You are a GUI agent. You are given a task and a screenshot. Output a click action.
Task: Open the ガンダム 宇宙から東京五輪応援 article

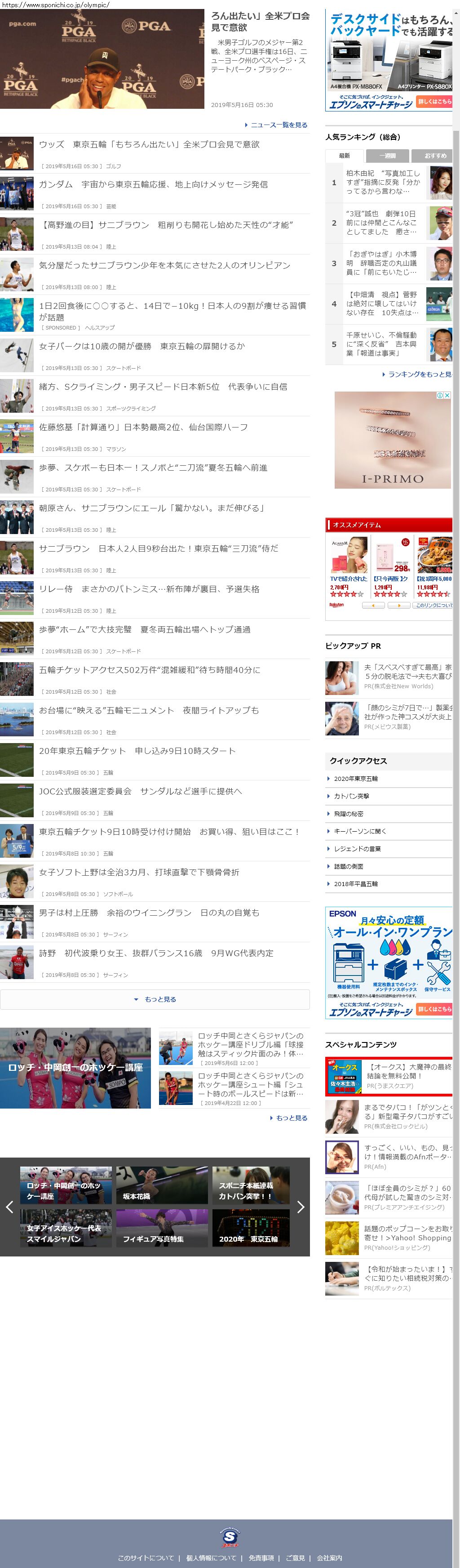pyautogui.click(x=153, y=184)
